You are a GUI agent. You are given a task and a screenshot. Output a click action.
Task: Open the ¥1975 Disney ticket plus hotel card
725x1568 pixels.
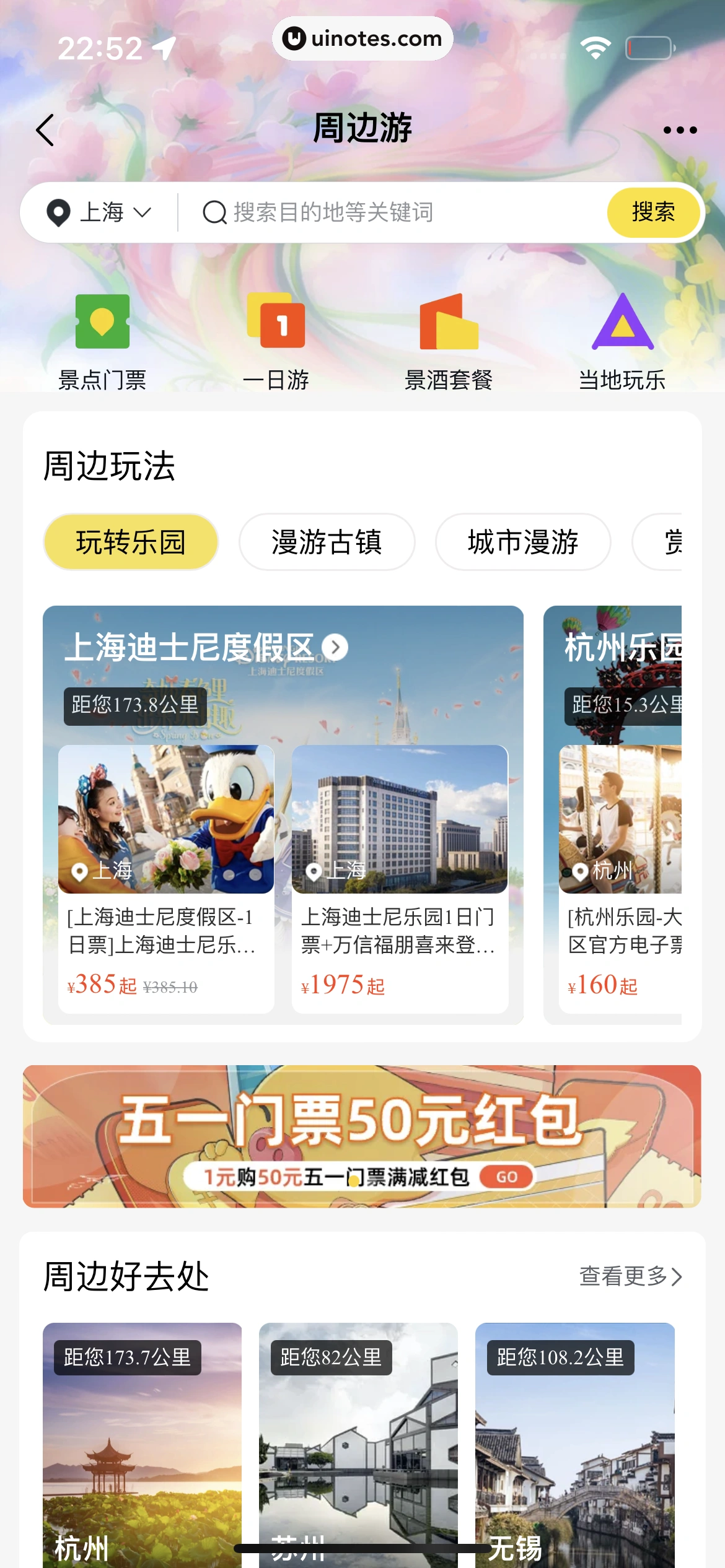click(x=400, y=878)
